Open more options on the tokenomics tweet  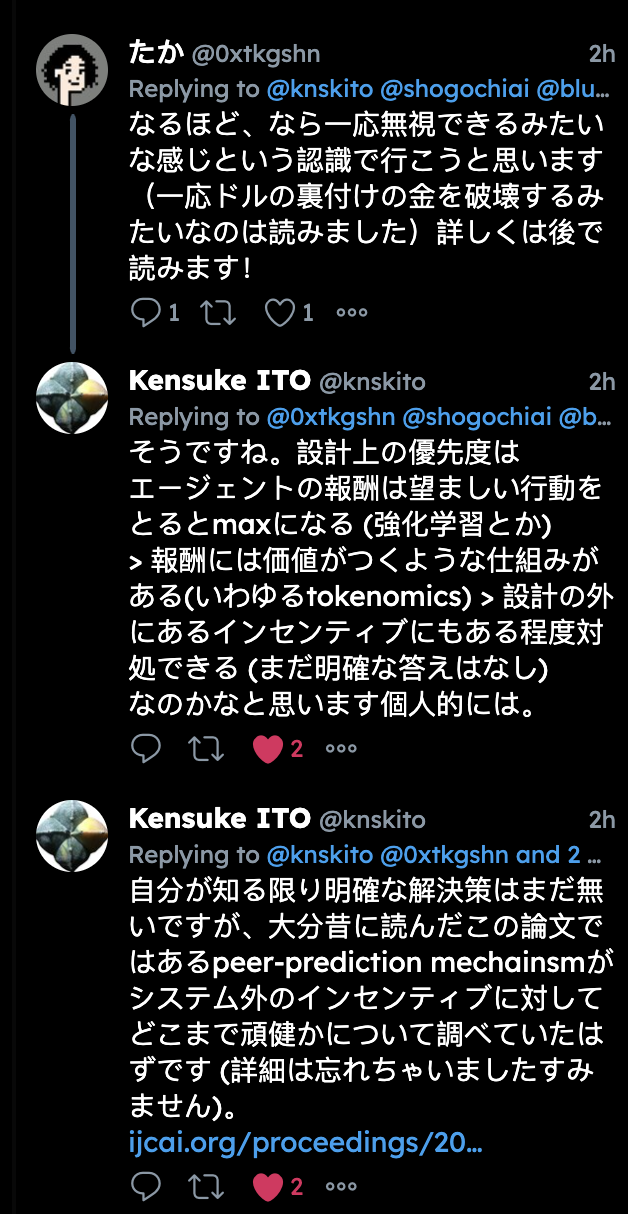tap(340, 748)
